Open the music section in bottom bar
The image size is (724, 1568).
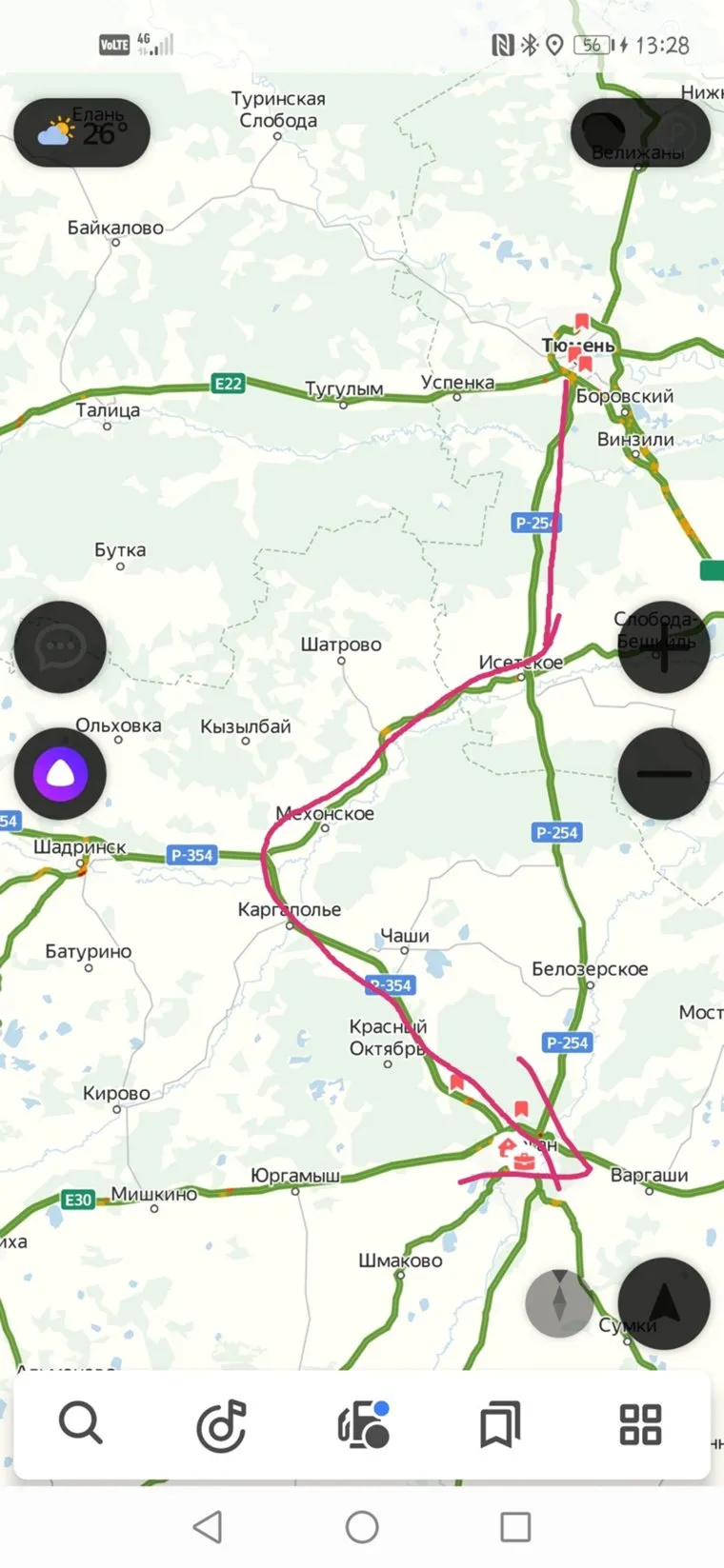(221, 1425)
